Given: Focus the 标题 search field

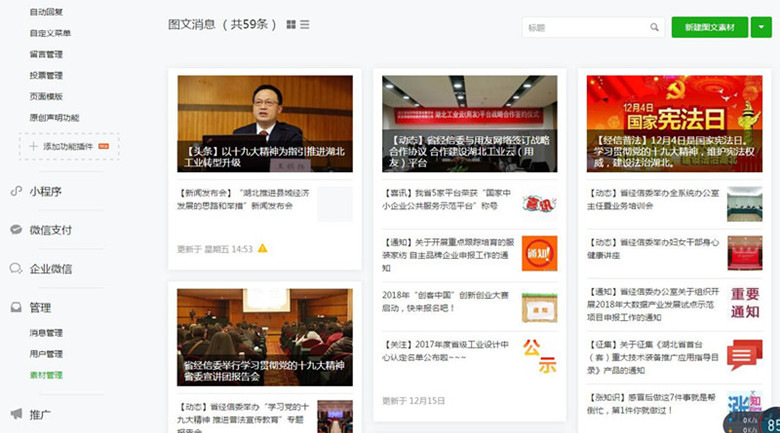Looking at the screenshot, I should tap(585, 28).
